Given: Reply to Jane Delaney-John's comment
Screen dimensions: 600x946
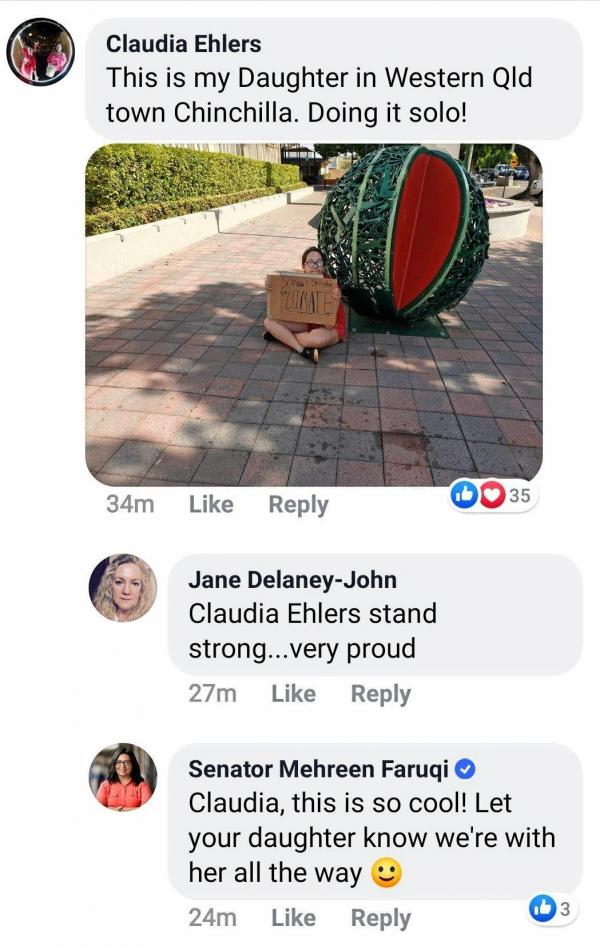Looking at the screenshot, I should (380, 694).
